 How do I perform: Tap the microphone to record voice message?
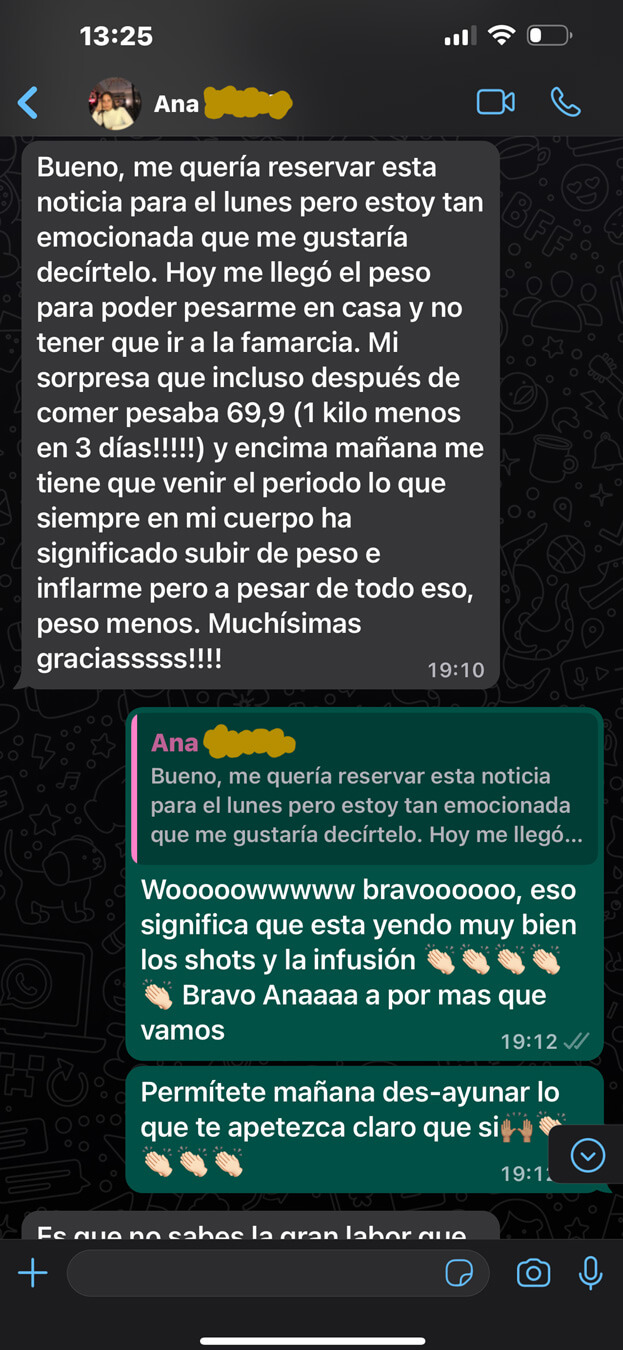(591, 1273)
